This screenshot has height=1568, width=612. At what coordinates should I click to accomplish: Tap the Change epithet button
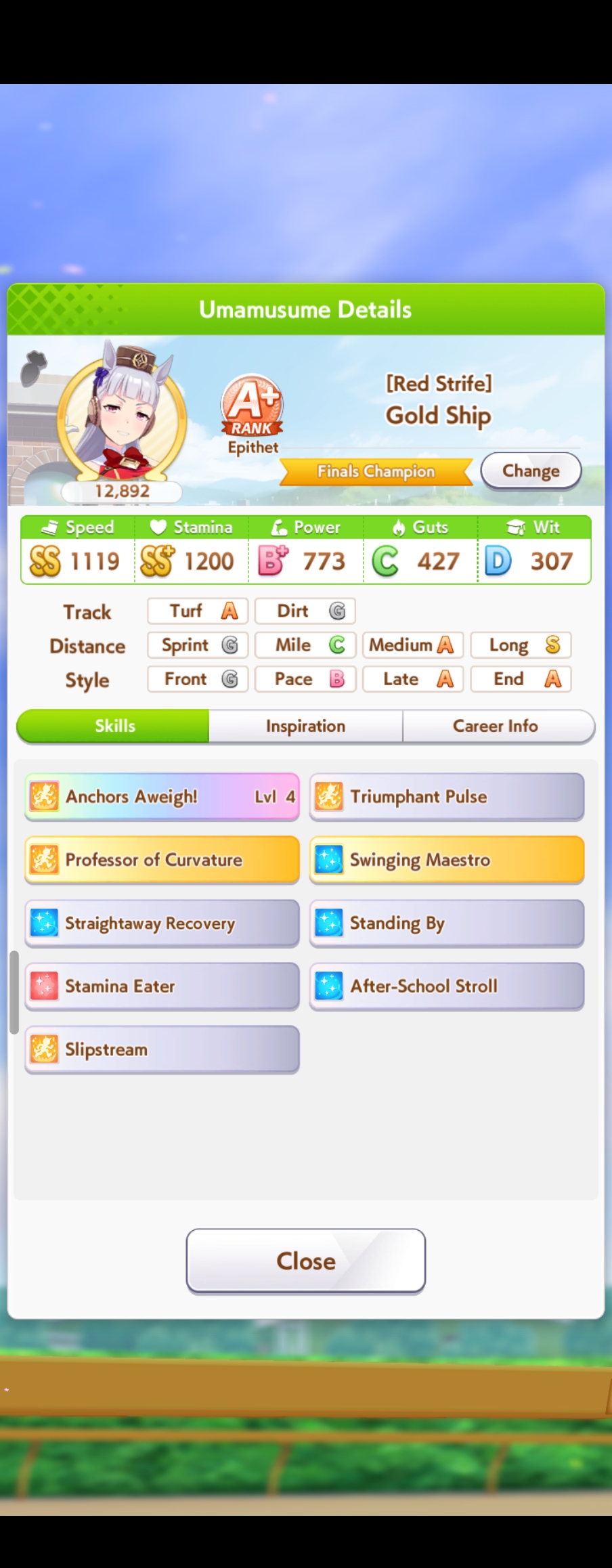[531, 471]
